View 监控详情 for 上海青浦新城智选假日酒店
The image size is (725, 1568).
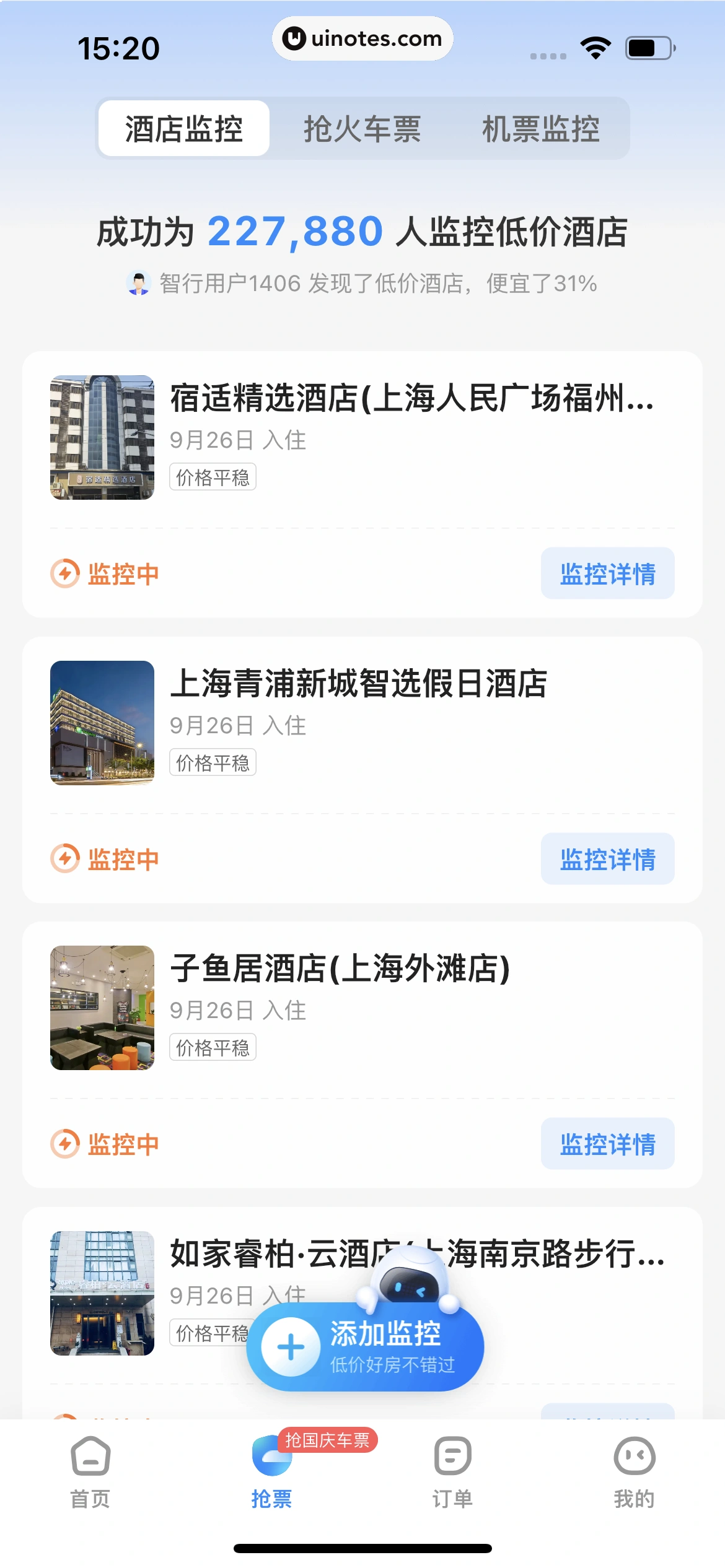click(x=607, y=859)
